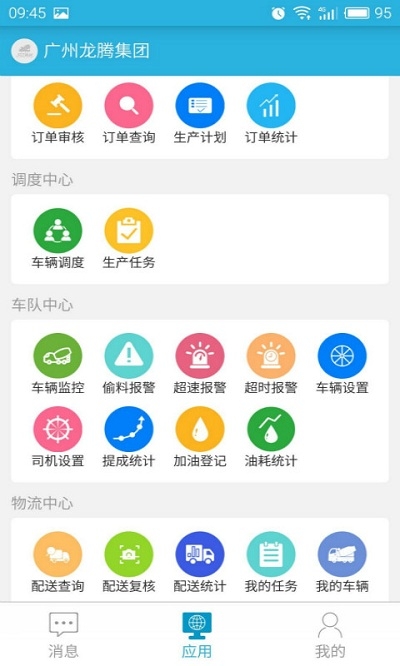The width and height of the screenshot is (400, 666).
Task: Switch to the 我的 profile tab
Action: click(x=330, y=635)
